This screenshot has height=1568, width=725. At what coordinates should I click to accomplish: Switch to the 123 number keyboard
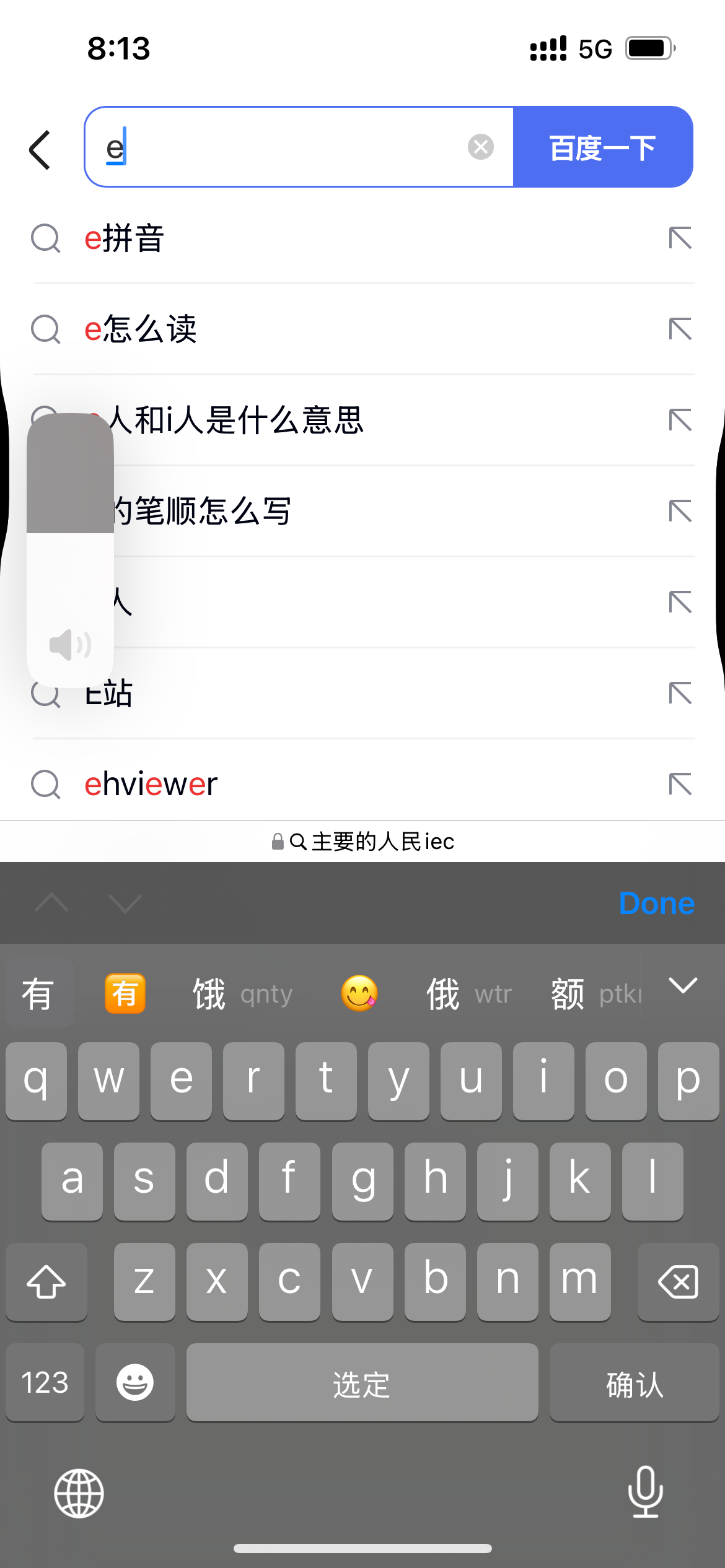(x=45, y=1383)
